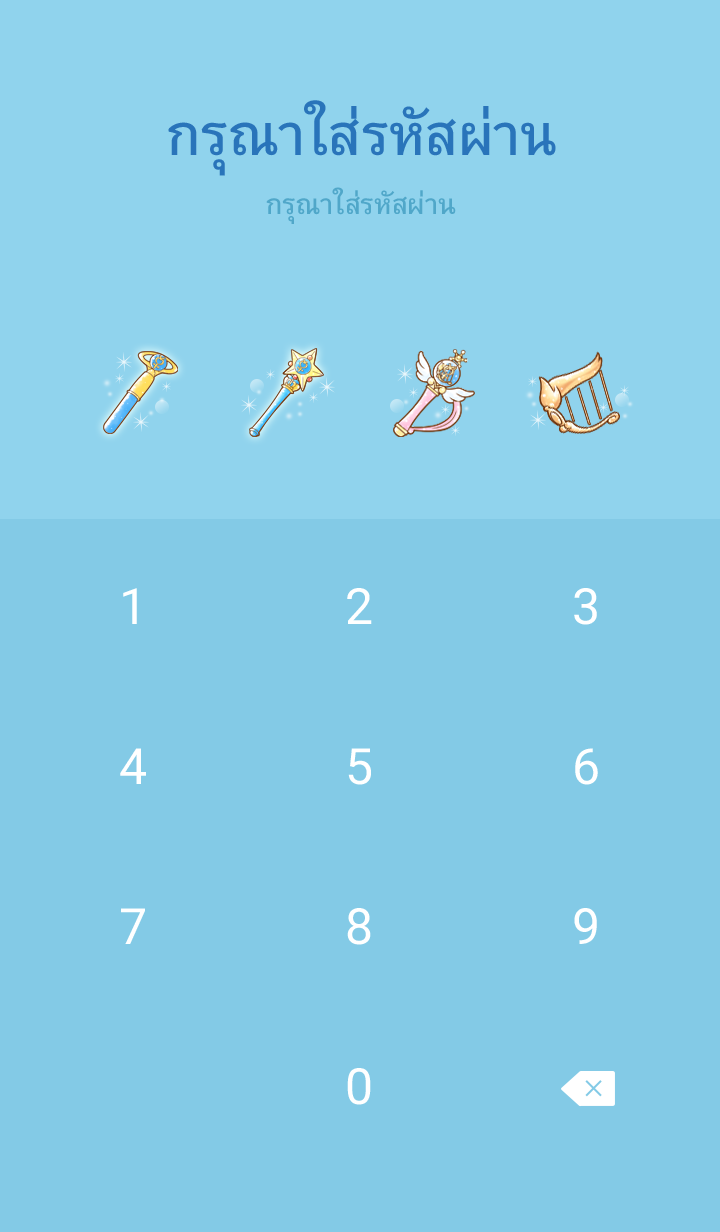Viewport: 720px width, 1232px height.
Task: Tap the number 7 key
Action: [x=133, y=927]
